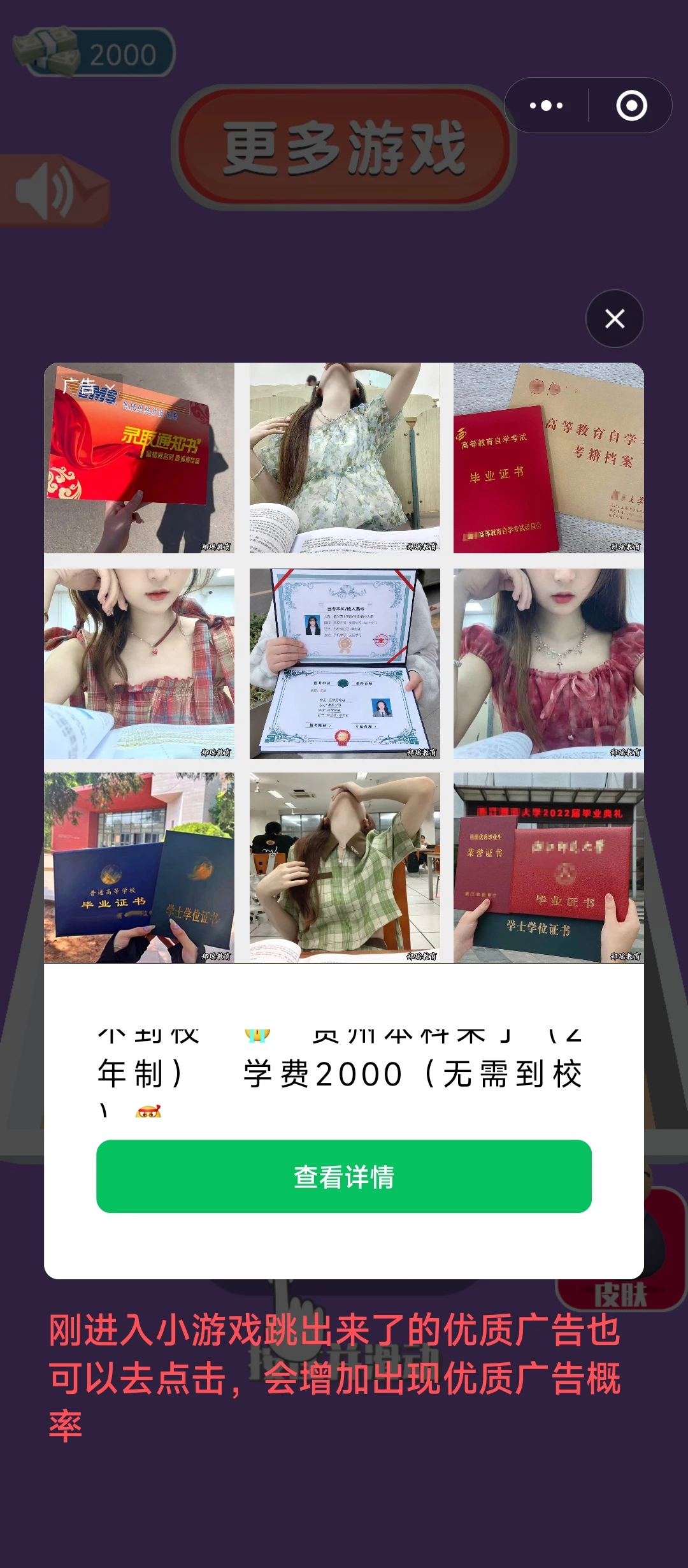Close the mini program via circle icon

(x=631, y=106)
